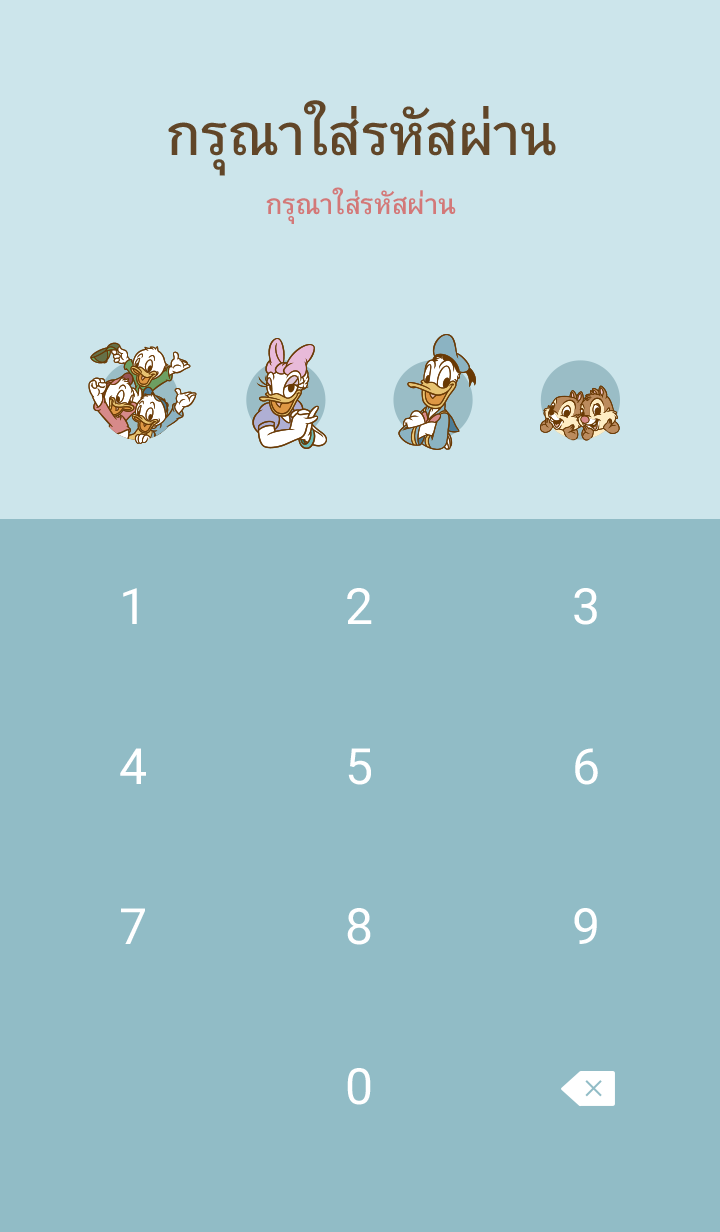Select digit 3 on the passcode pad
Image resolution: width=720 pixels, height=1232 pixels.
(586, 607)
